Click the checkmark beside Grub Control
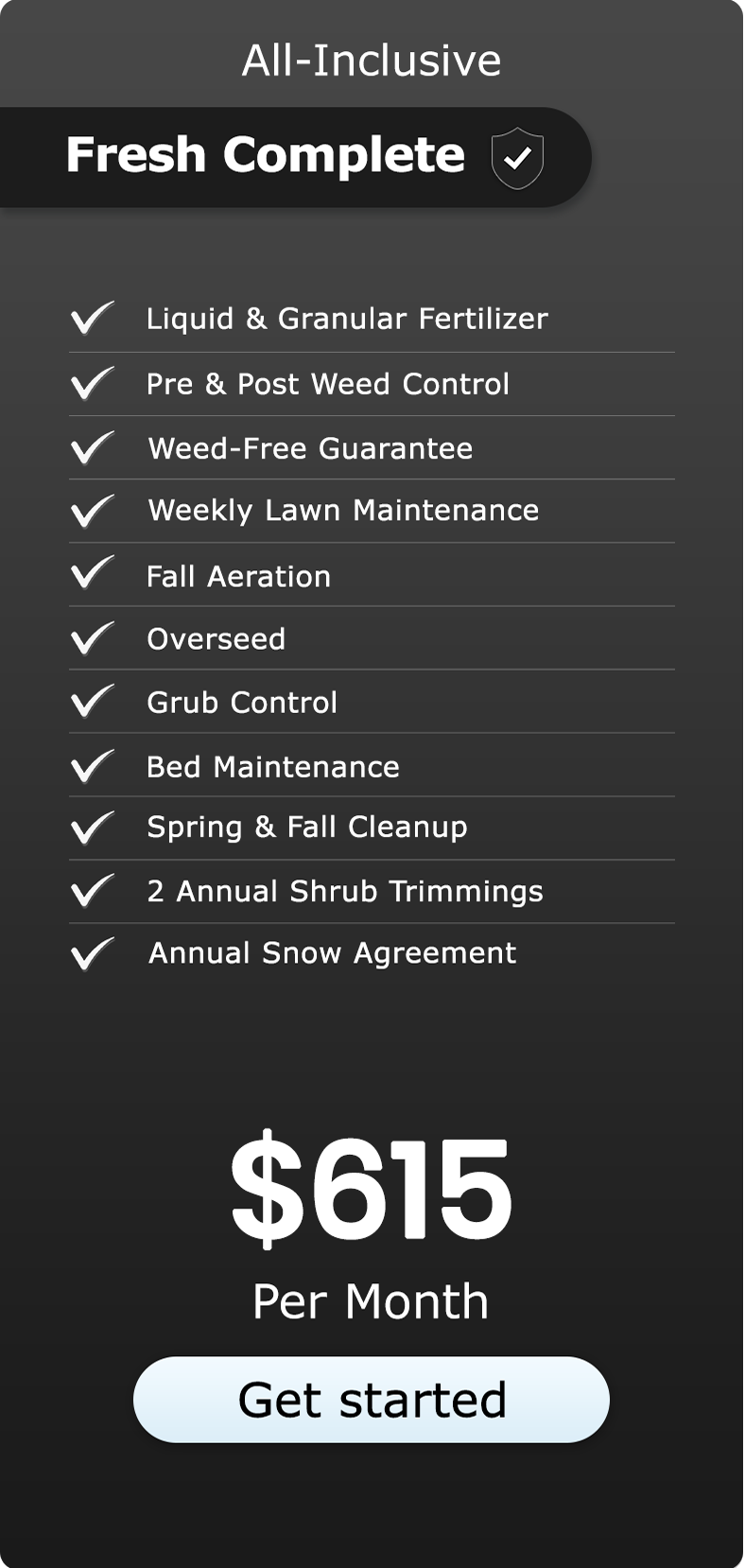This screenshot has height=1568, width=745. point(93,702)
